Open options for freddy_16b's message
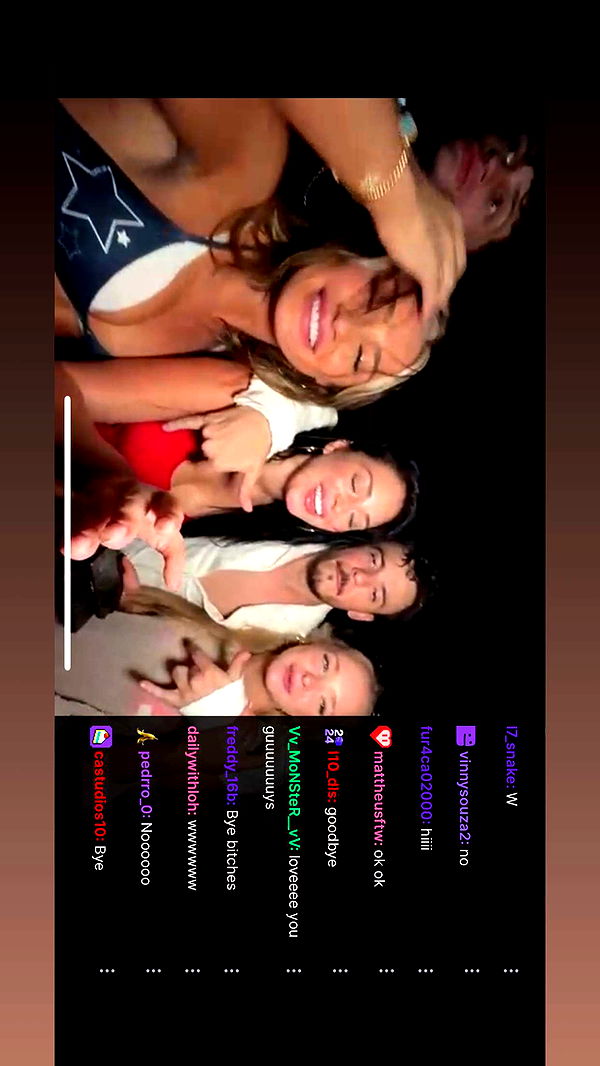Image resolution: width=600 pixels, height=1066 pixels. (x=232, y=970)
